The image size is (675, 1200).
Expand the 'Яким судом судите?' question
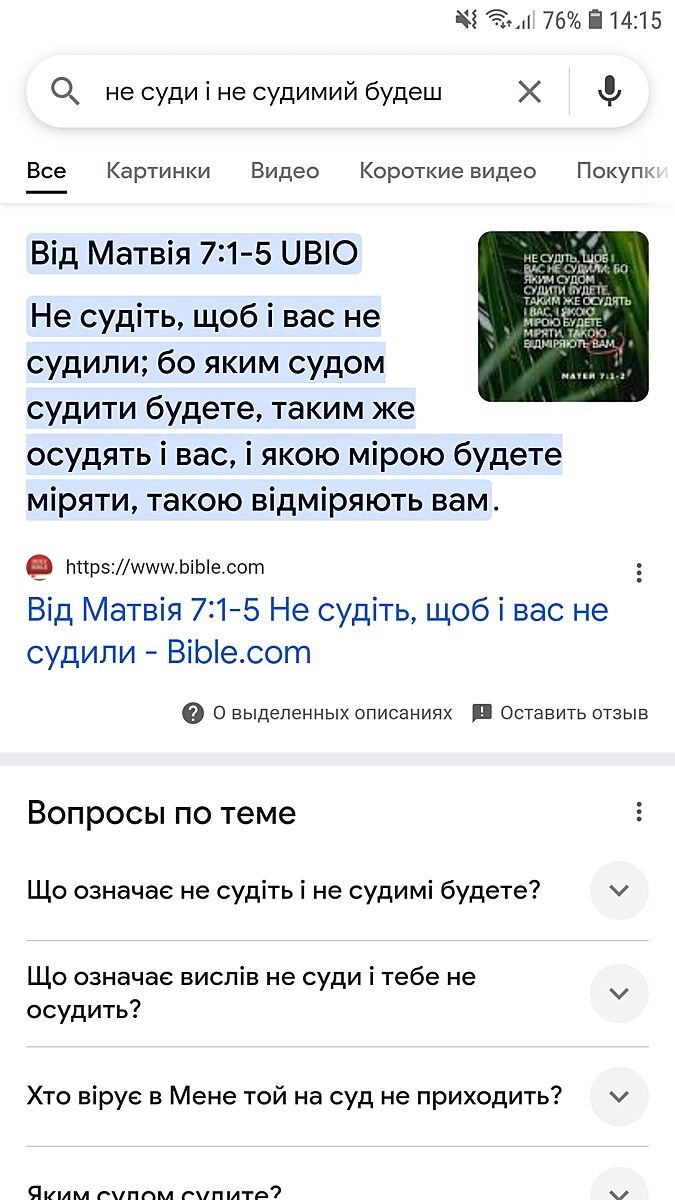point(619,1187)
